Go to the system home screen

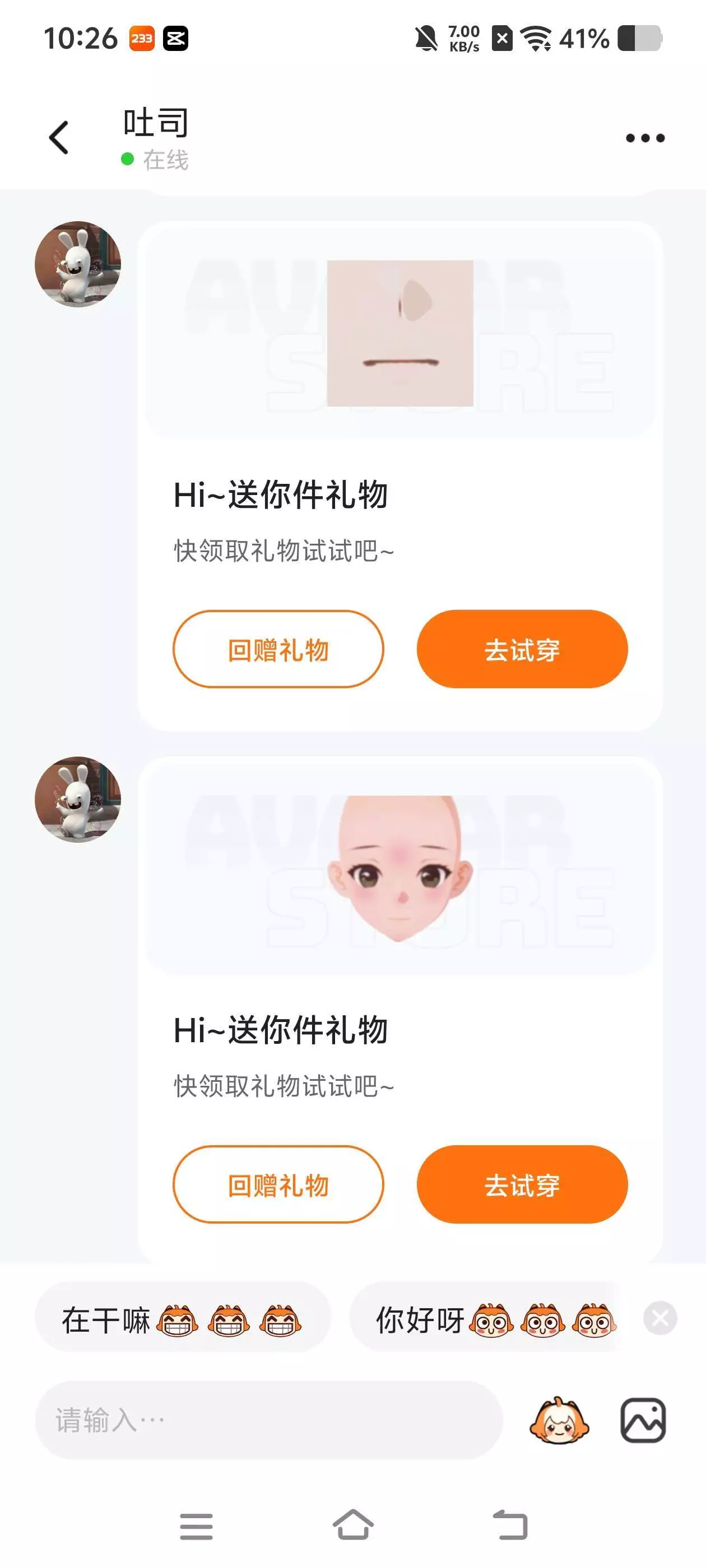point(354,1525)
